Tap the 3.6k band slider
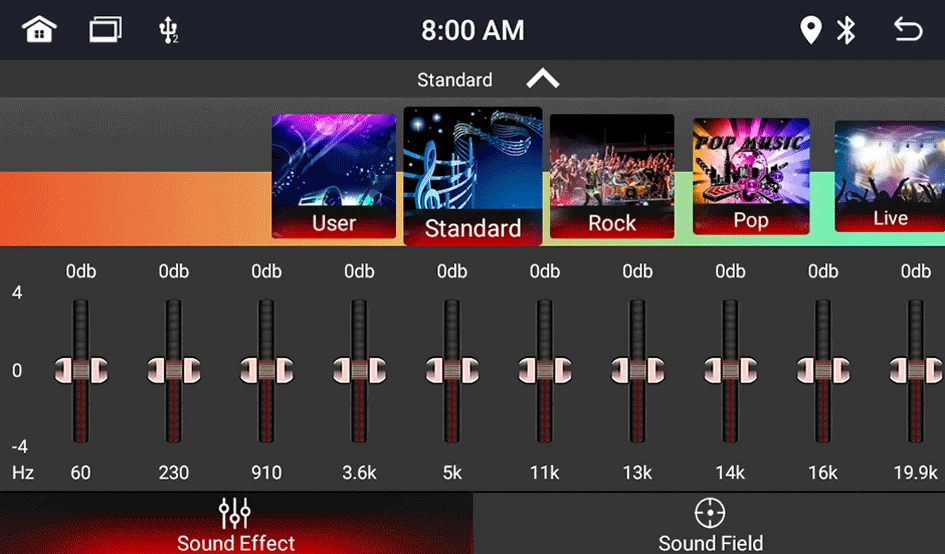 (x=359, y=370)
